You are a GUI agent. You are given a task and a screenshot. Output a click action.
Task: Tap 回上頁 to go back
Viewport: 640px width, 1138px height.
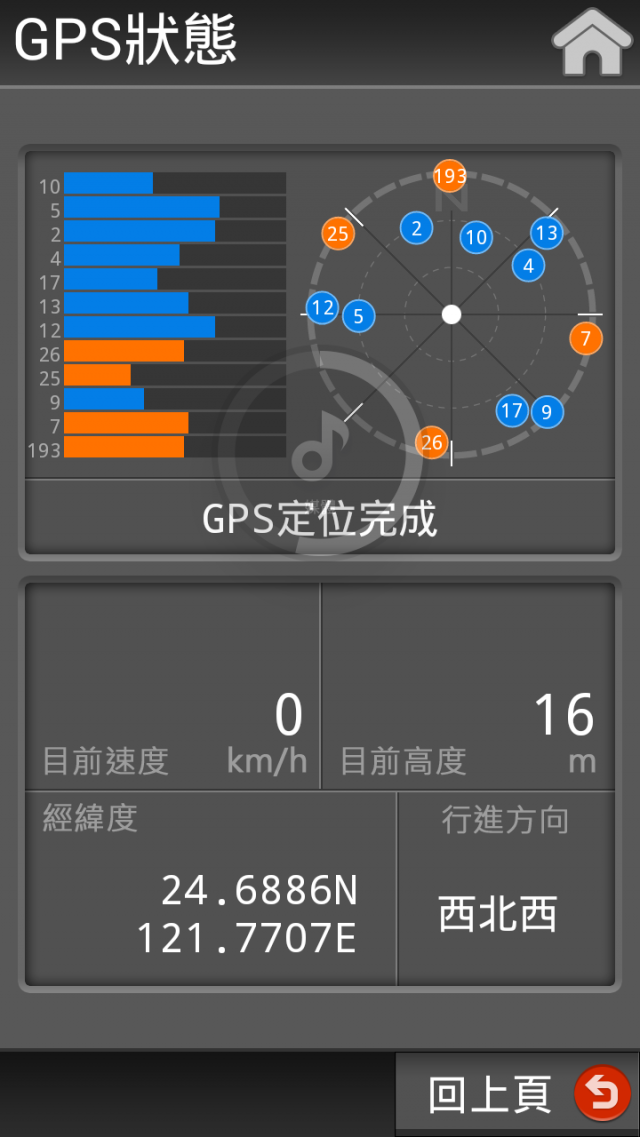point(517,1094)
